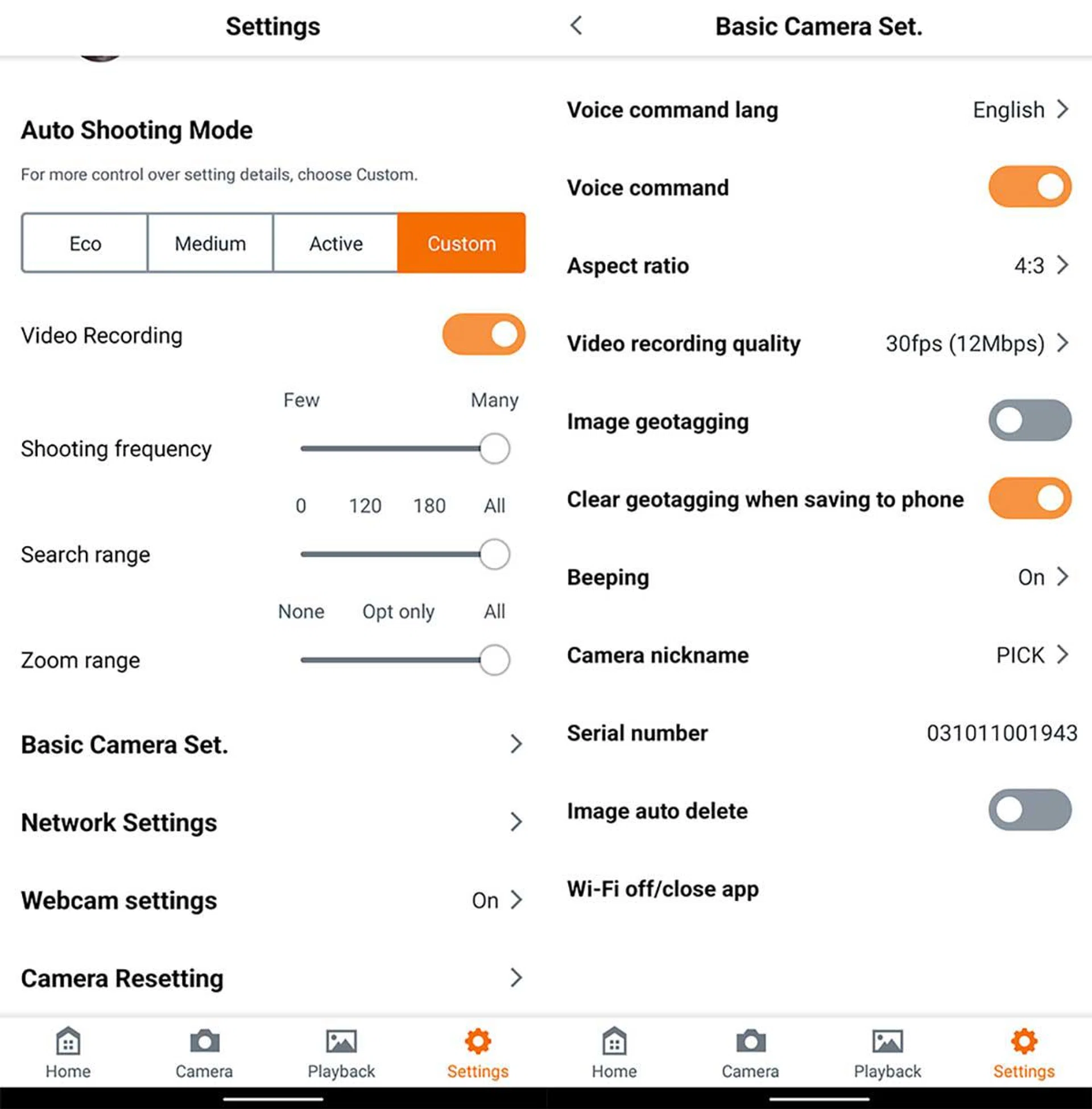Open the Aspect ratio option
1092x1109 pixels.
pos(818,266)
